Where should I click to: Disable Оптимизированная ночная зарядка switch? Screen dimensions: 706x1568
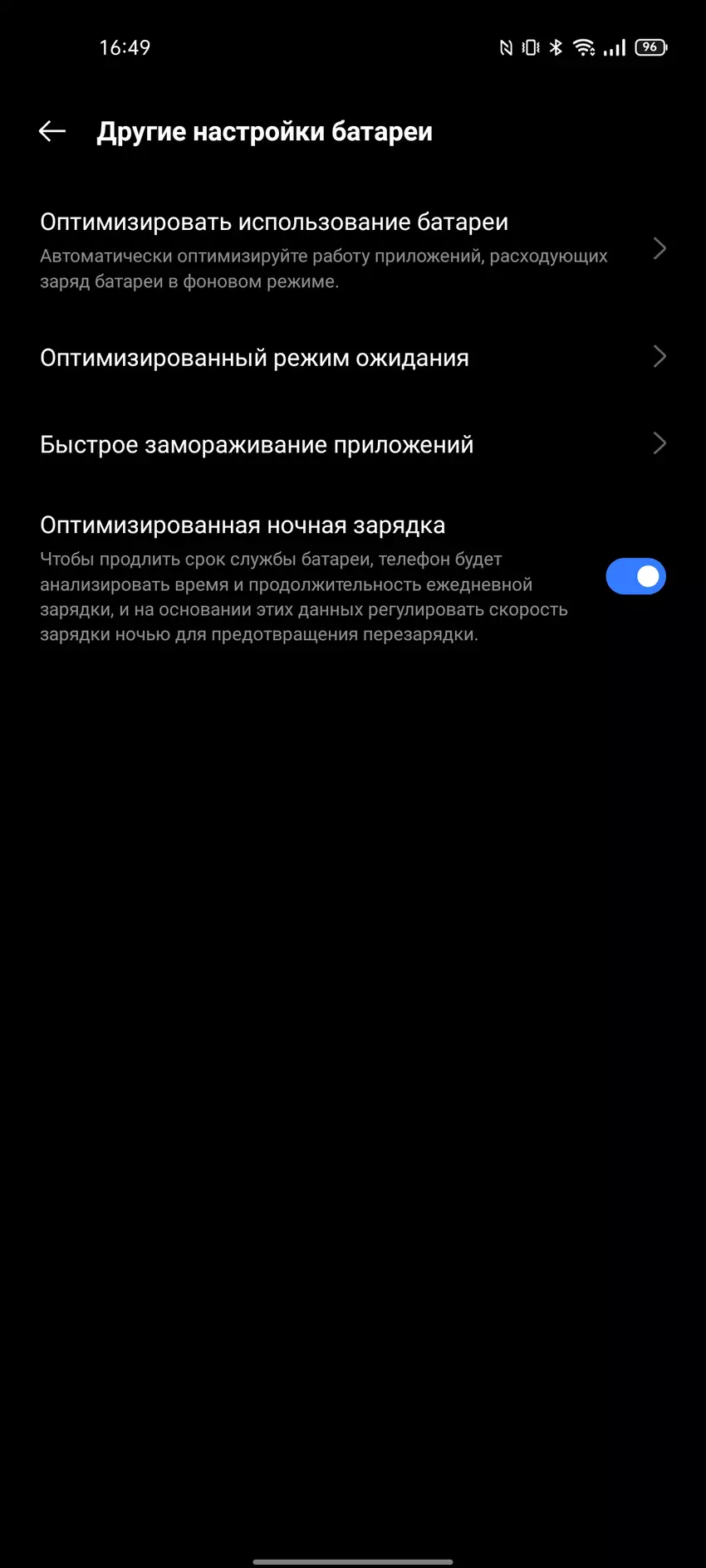[x=635, y=576]
